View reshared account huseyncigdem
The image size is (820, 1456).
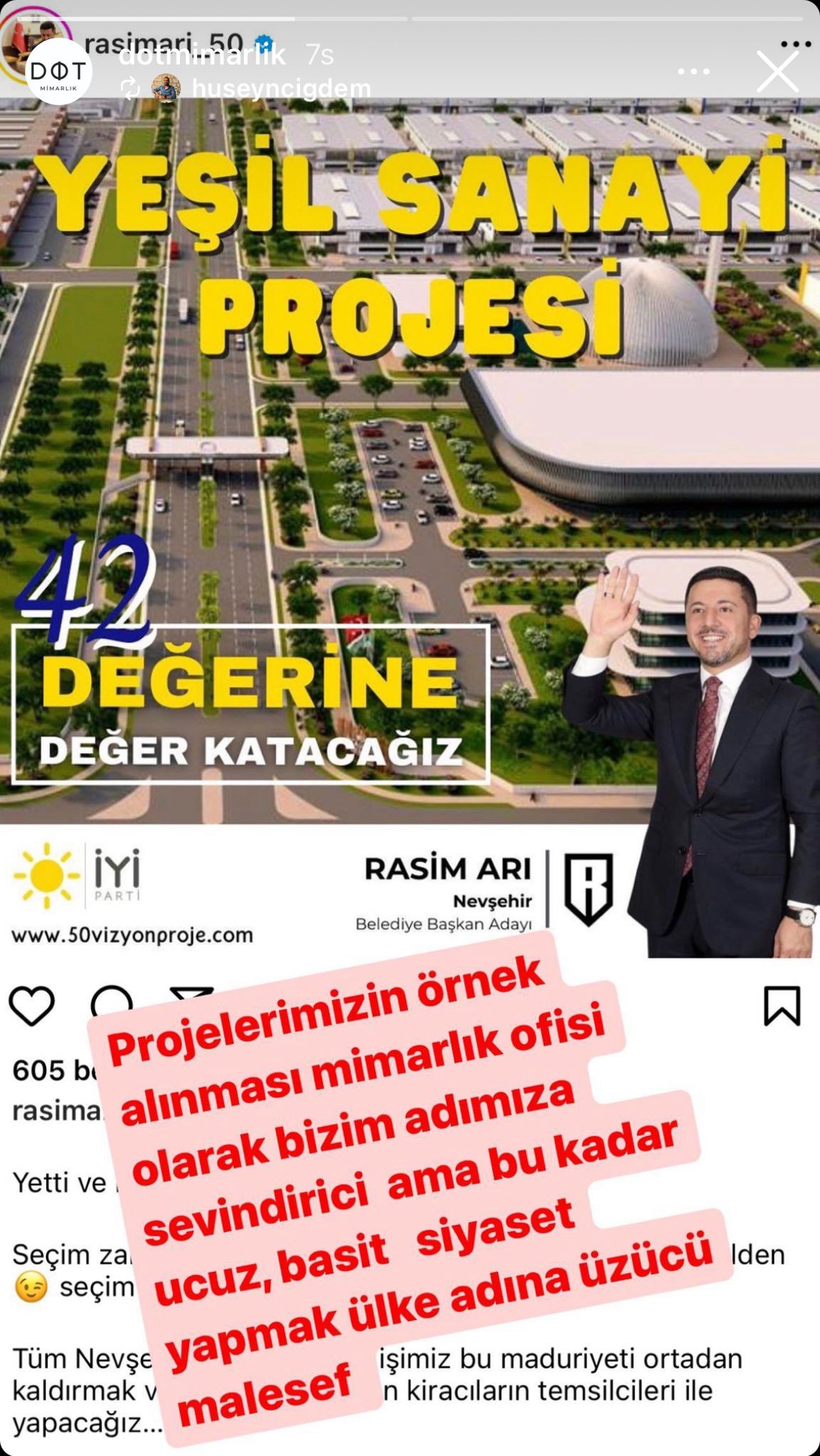(281, 88)
